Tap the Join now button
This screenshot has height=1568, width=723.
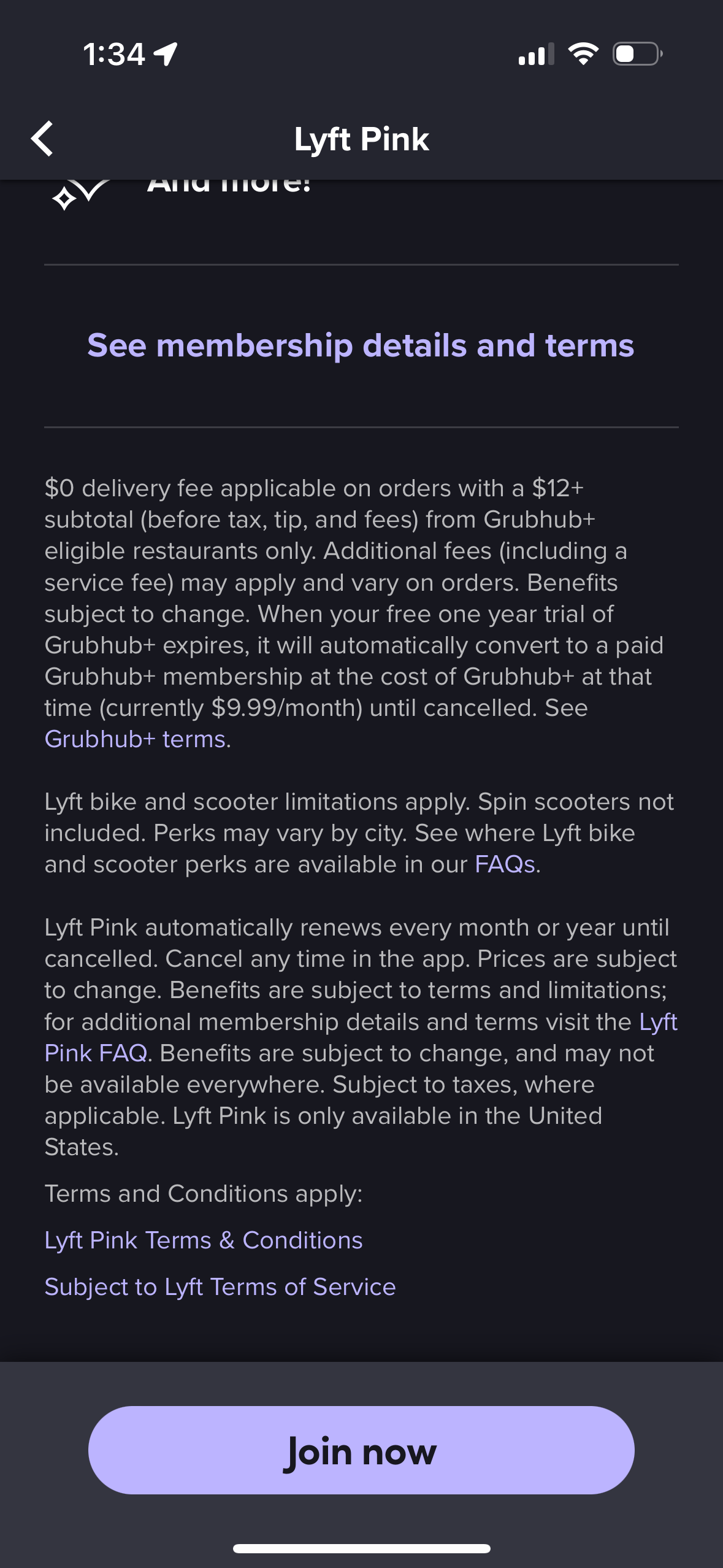click(361, 1451)
